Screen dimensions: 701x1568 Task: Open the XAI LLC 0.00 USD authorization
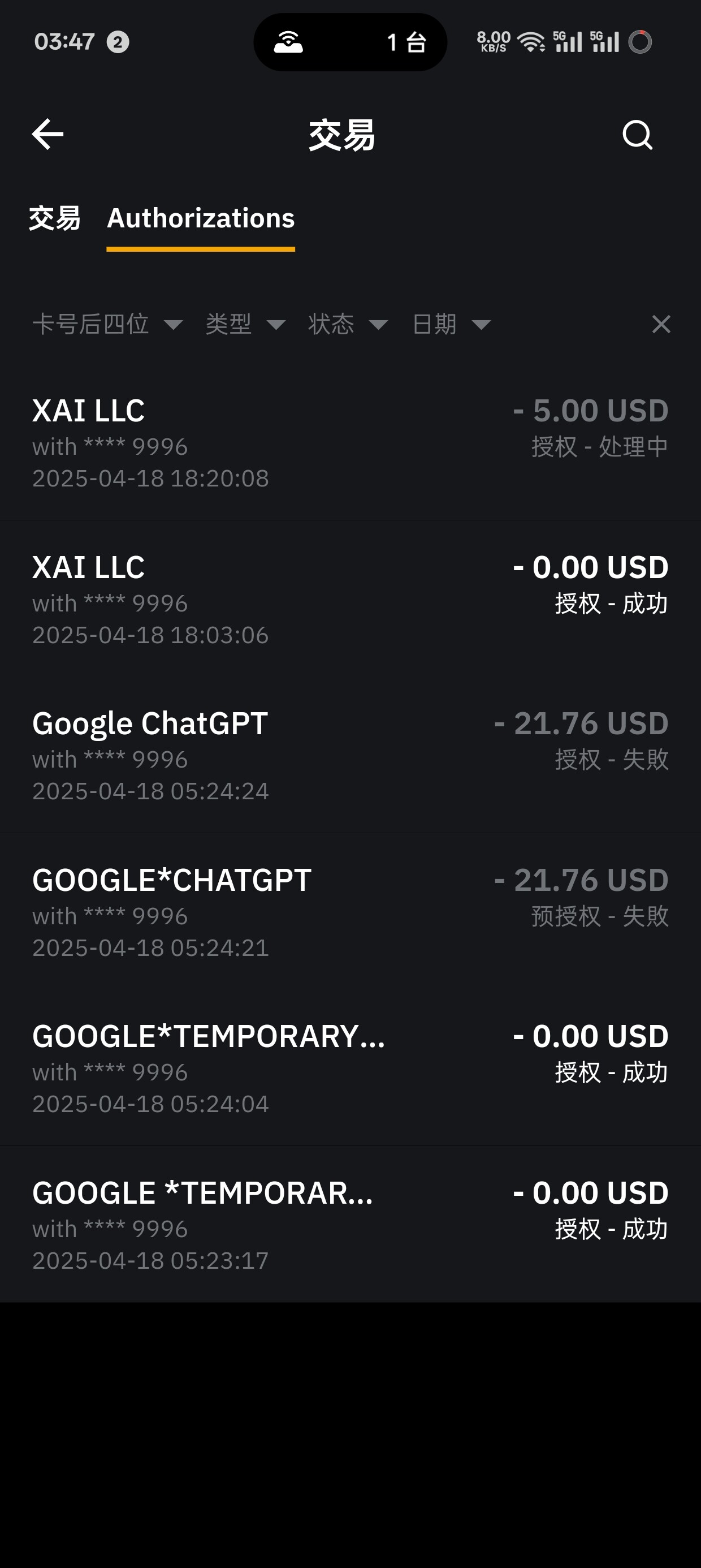click(x=350, y=599)
